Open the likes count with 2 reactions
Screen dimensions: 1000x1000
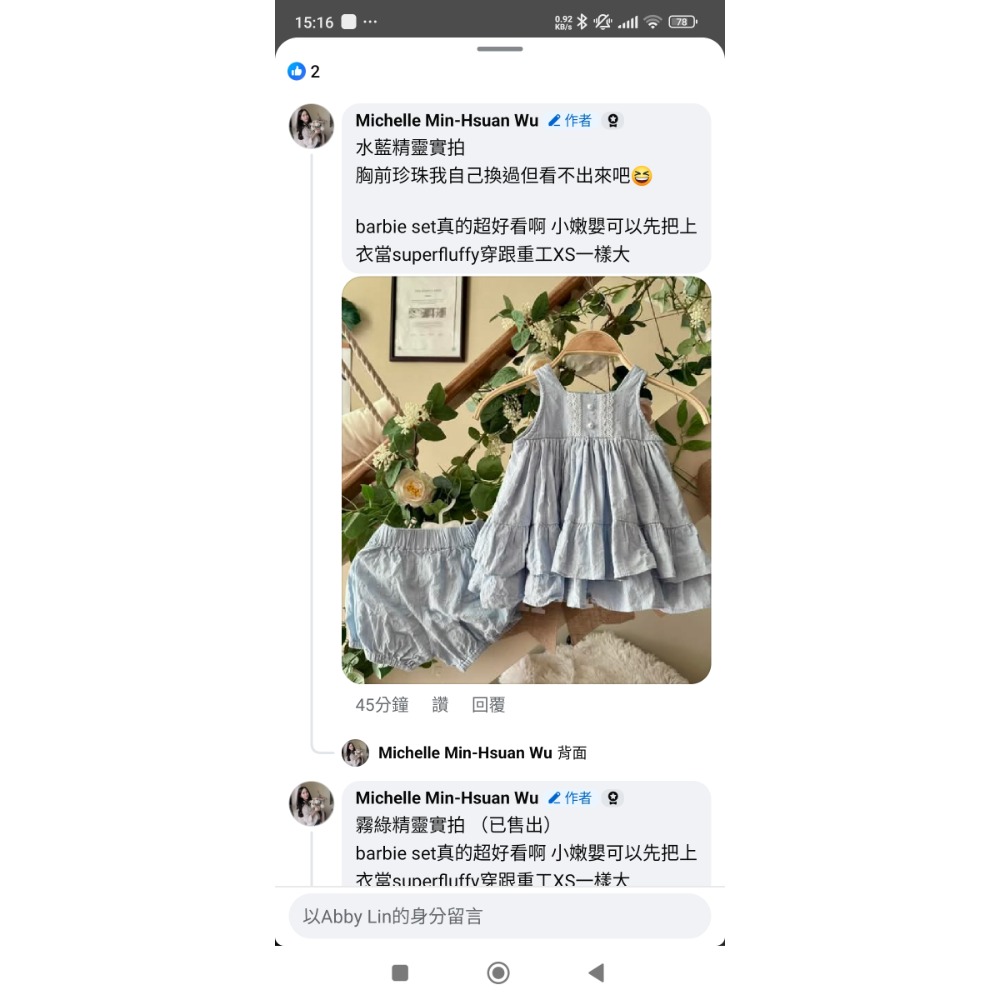click(304, 72)
